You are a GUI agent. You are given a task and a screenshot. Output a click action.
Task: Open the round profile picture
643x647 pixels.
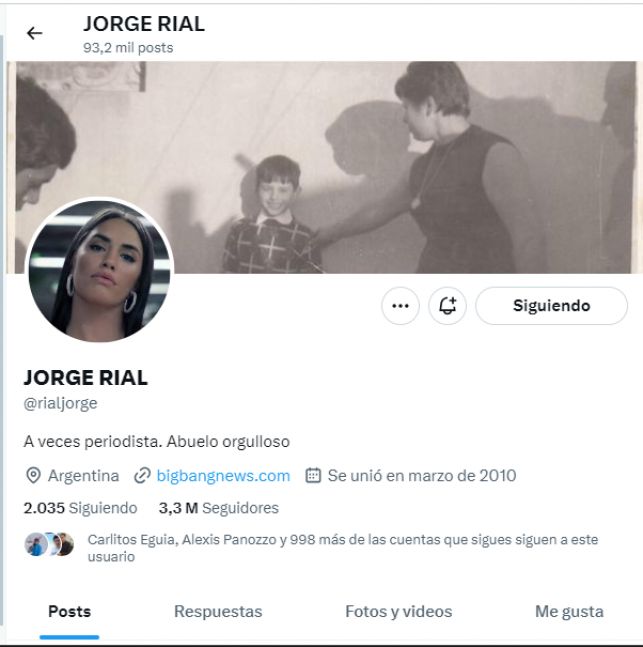[99, 271]
